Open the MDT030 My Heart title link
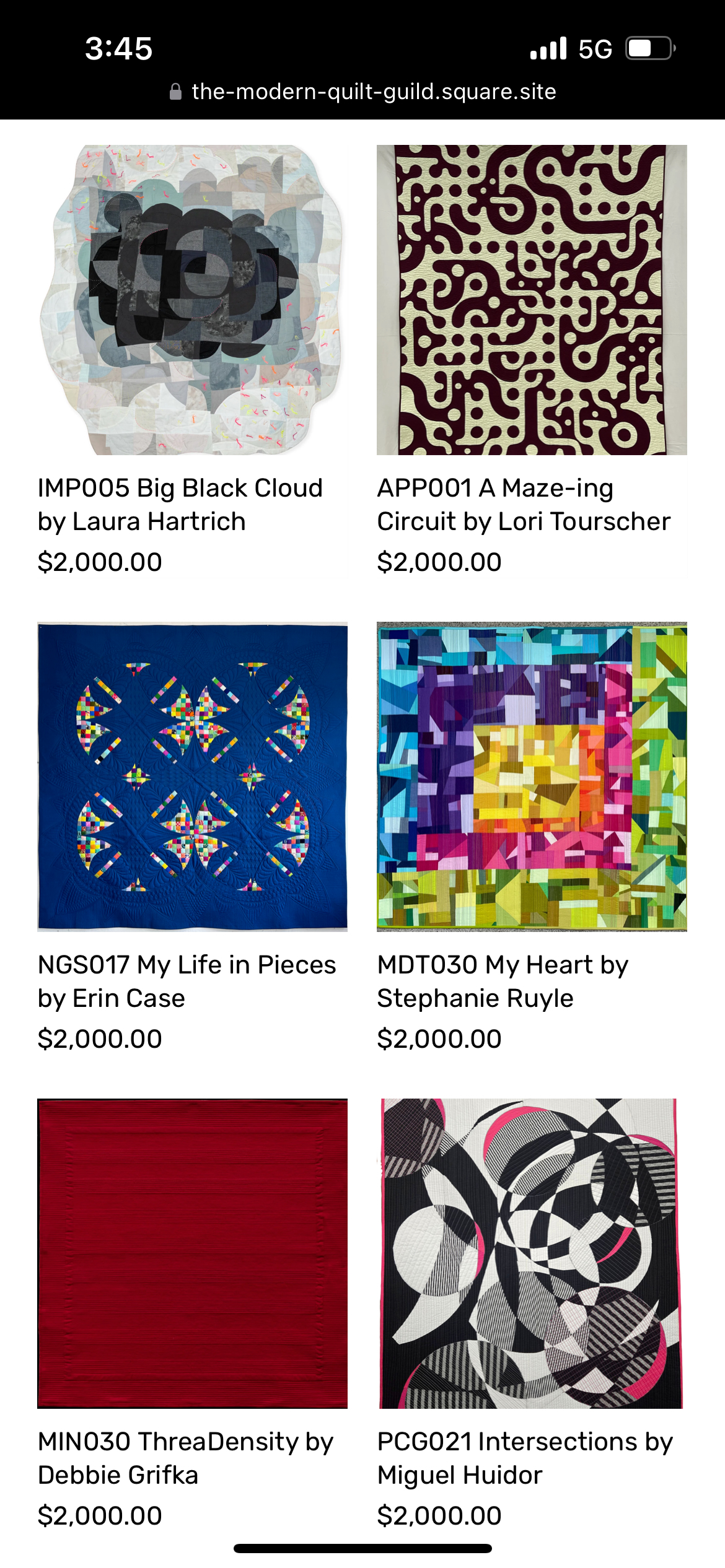 click(503, 982)
